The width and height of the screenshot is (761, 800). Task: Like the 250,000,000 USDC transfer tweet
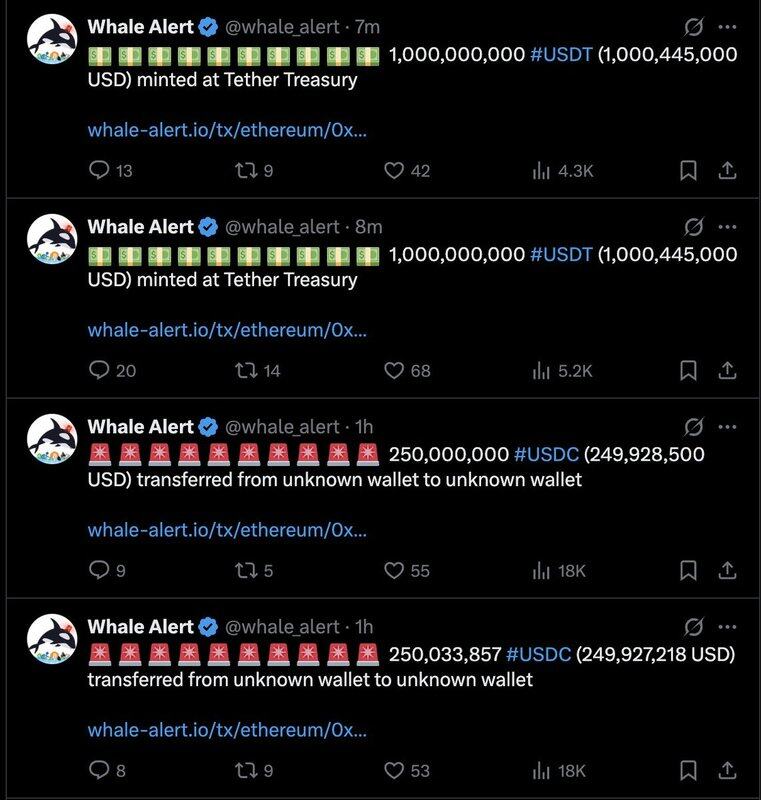[394, 570]
